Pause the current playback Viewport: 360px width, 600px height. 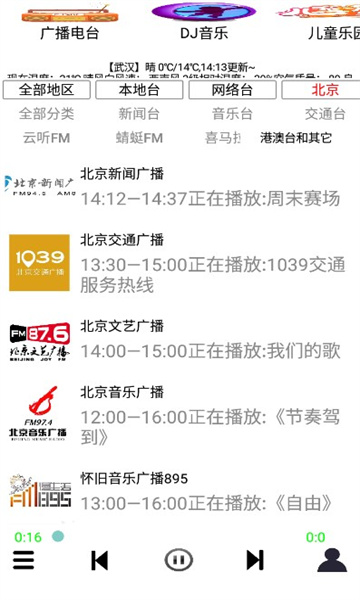[x=179, y=560]
